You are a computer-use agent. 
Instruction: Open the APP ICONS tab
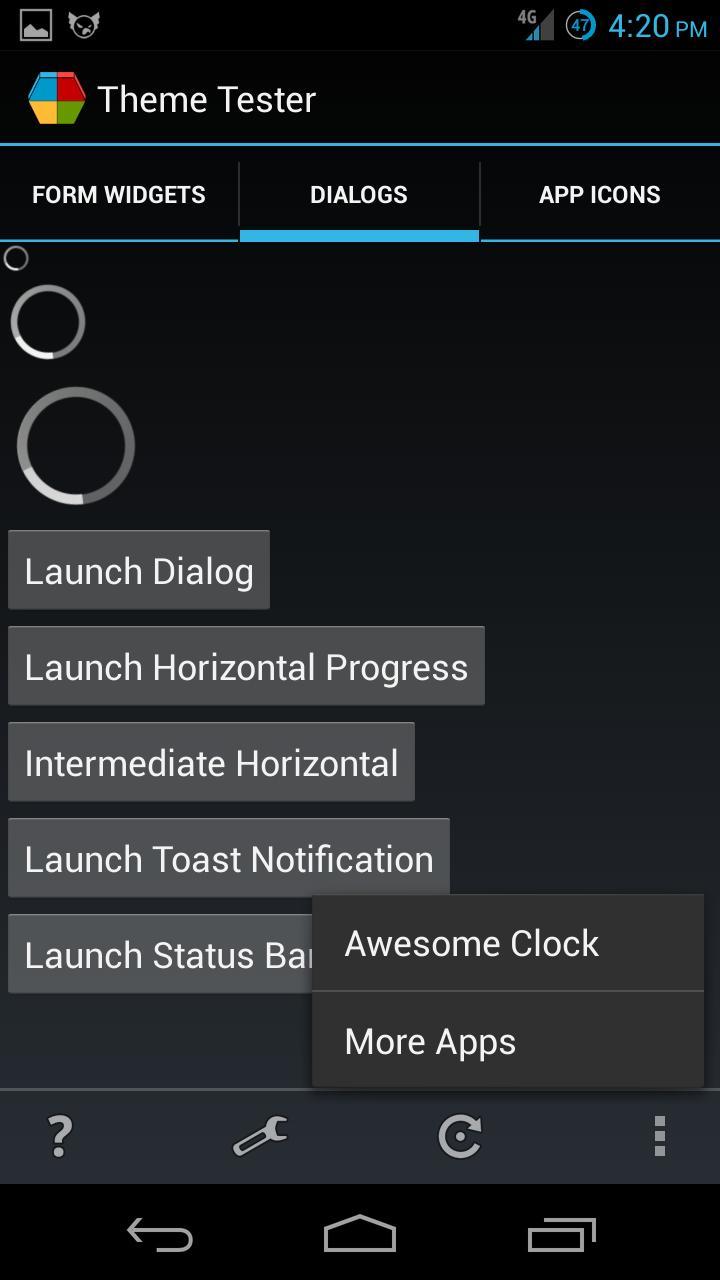pyautogui.click(x=598, y=194)
